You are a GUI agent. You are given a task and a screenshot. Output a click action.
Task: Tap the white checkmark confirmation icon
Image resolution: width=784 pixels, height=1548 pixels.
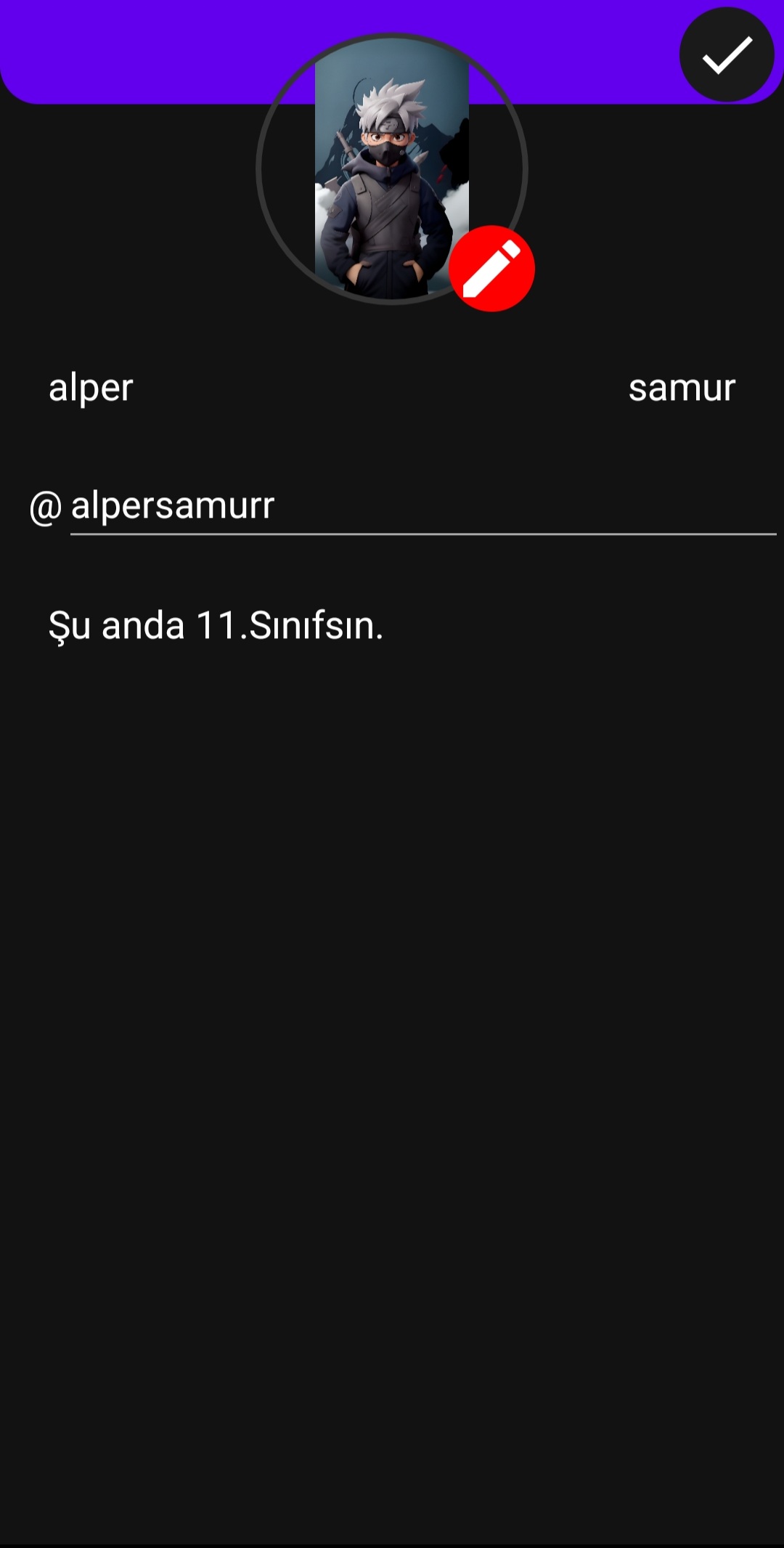point(727,55)
